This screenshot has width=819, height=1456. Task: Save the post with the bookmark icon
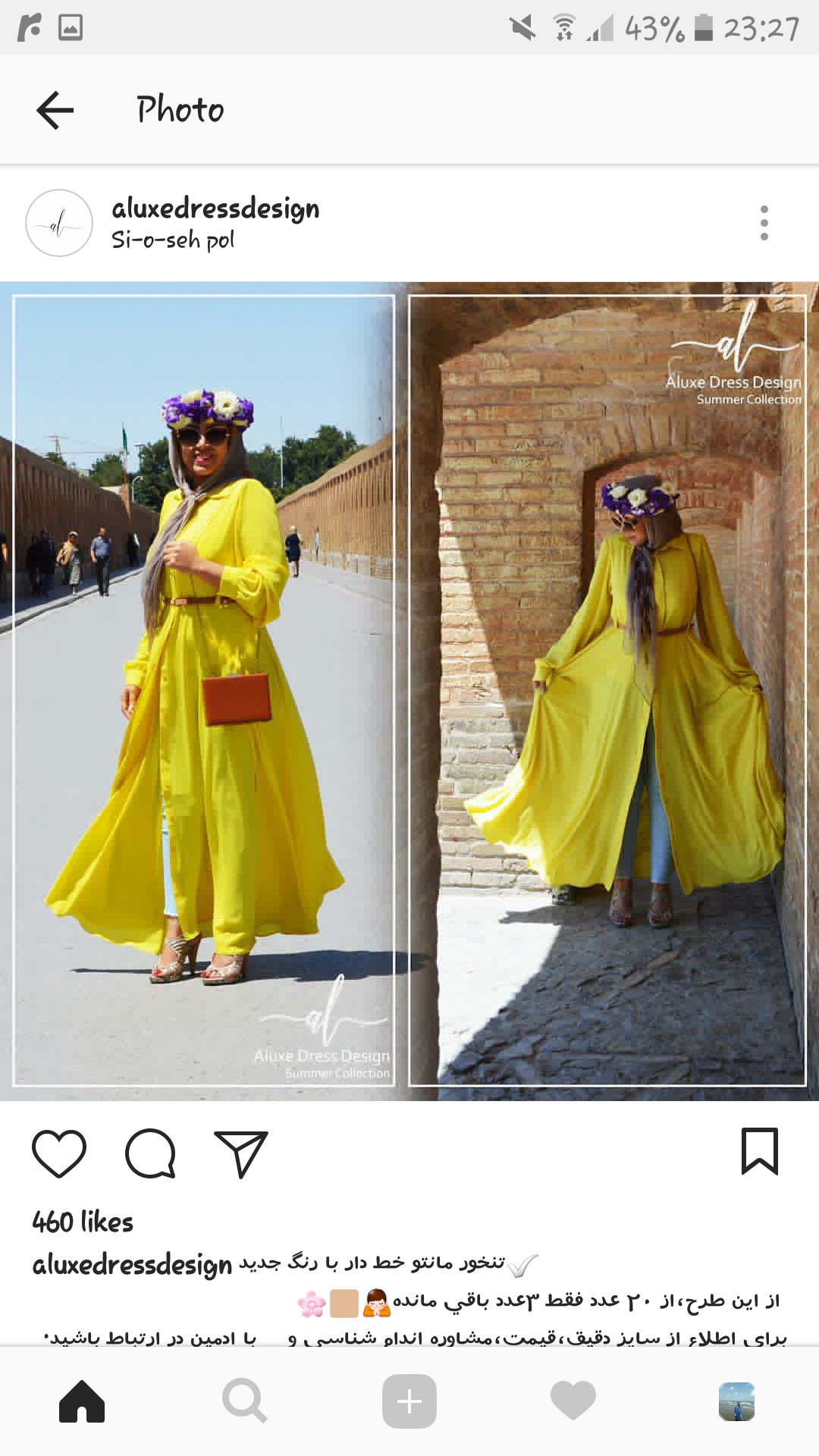point(759,1152)
